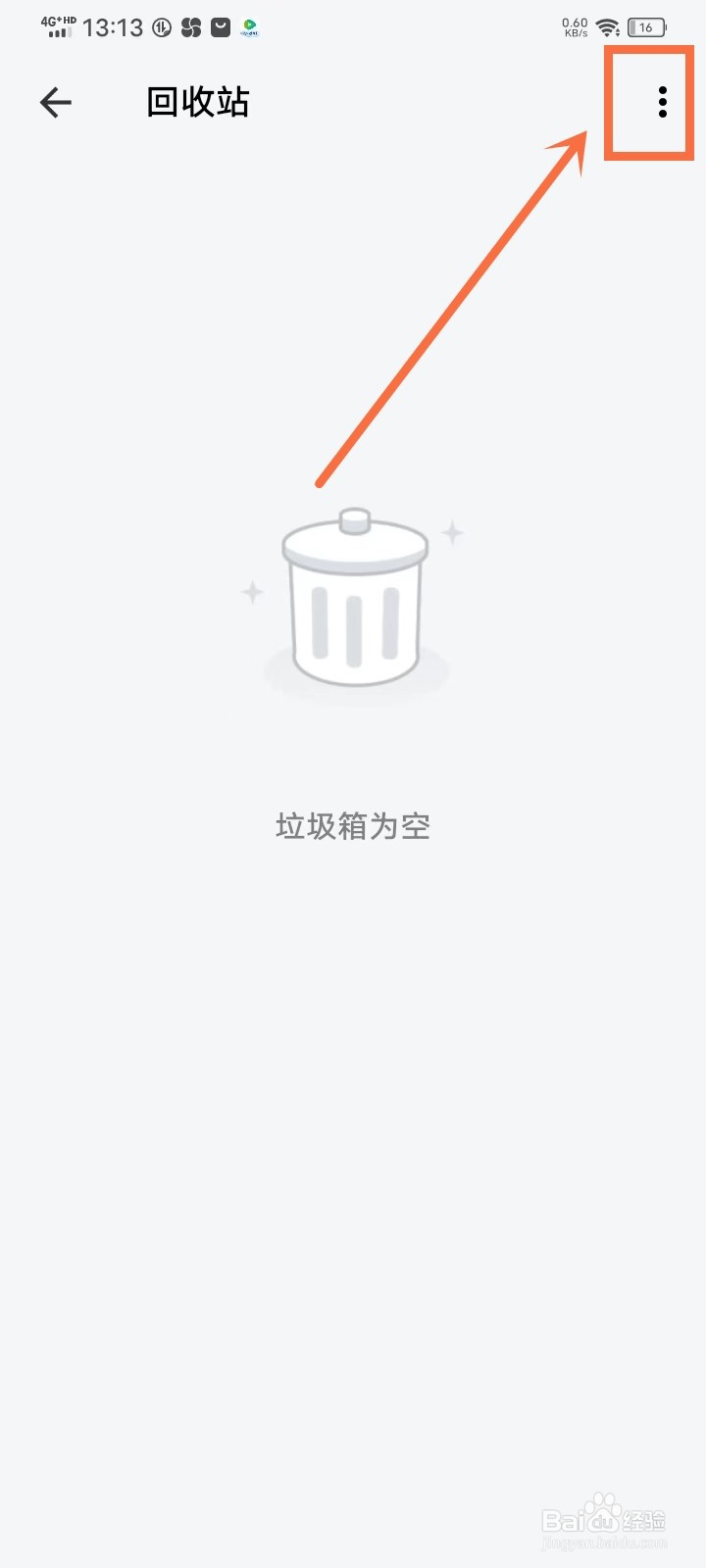The width and height of the screenshot is (706, 1568).
Task: Open the three-dot overflow menu
Action: pyautogui.click(x=663, y=102)
